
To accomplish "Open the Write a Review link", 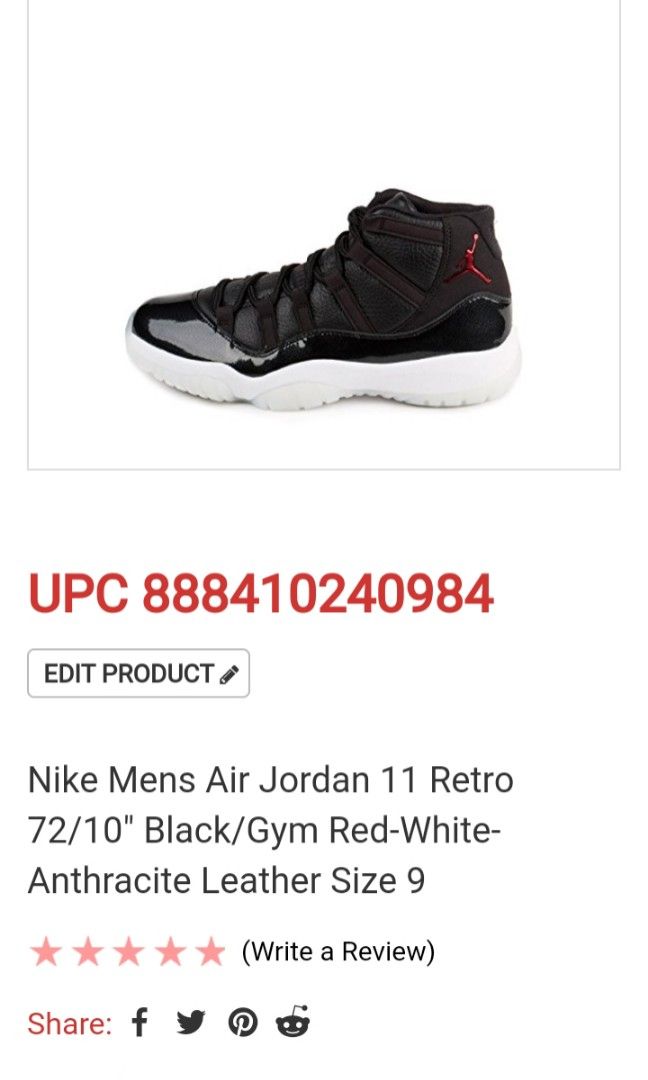I will pyautogui.click(x=338, y=951).
